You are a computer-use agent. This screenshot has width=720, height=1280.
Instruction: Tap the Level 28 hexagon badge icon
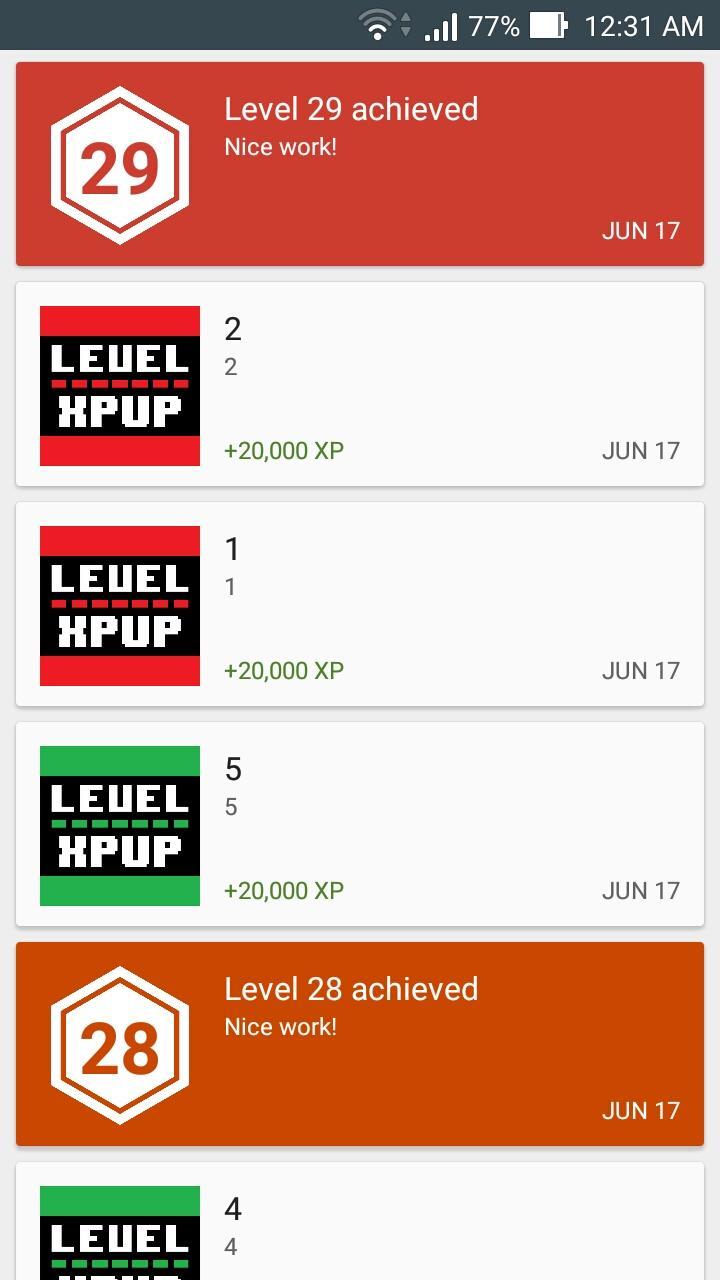119,1043
